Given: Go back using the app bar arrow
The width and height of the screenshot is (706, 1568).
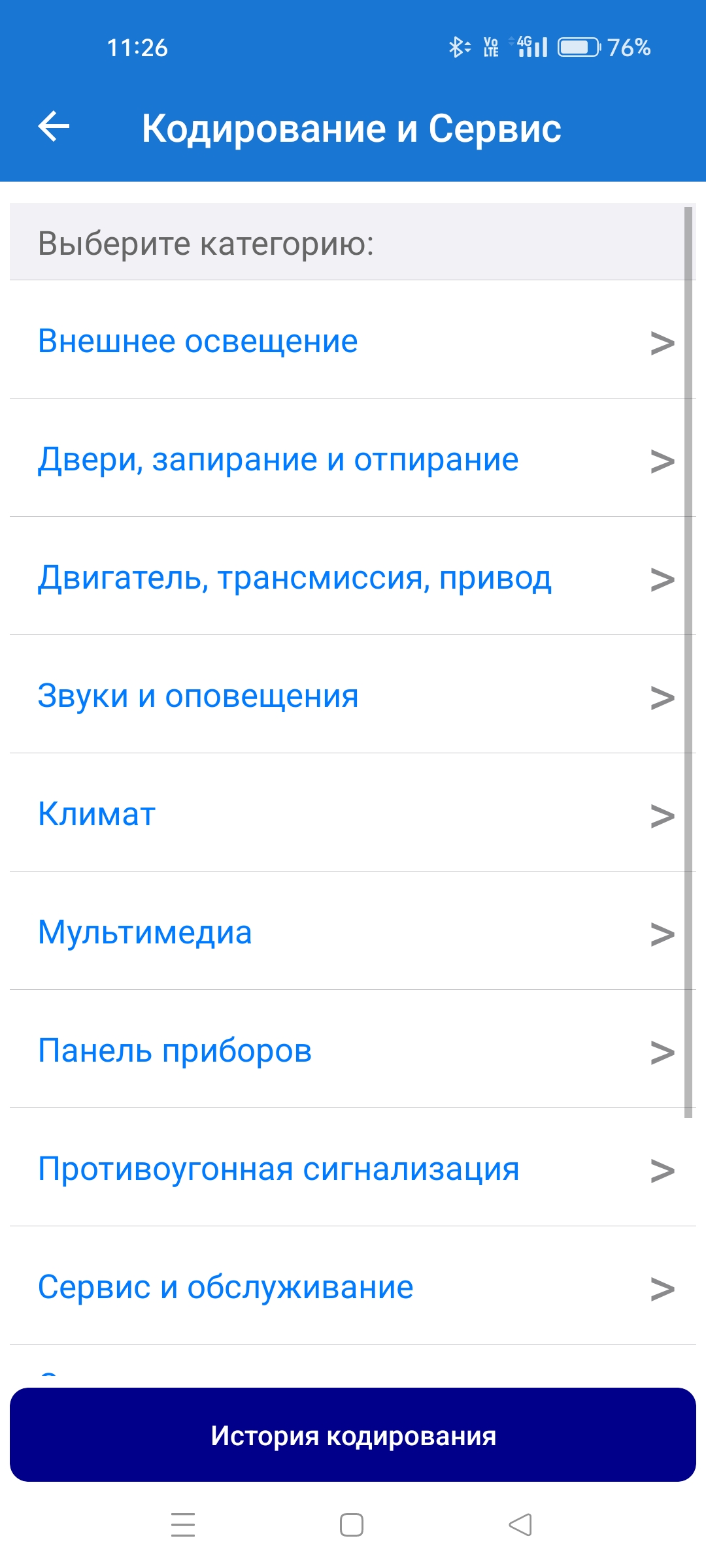Looking at the screenshot, I should pos(54,126).
